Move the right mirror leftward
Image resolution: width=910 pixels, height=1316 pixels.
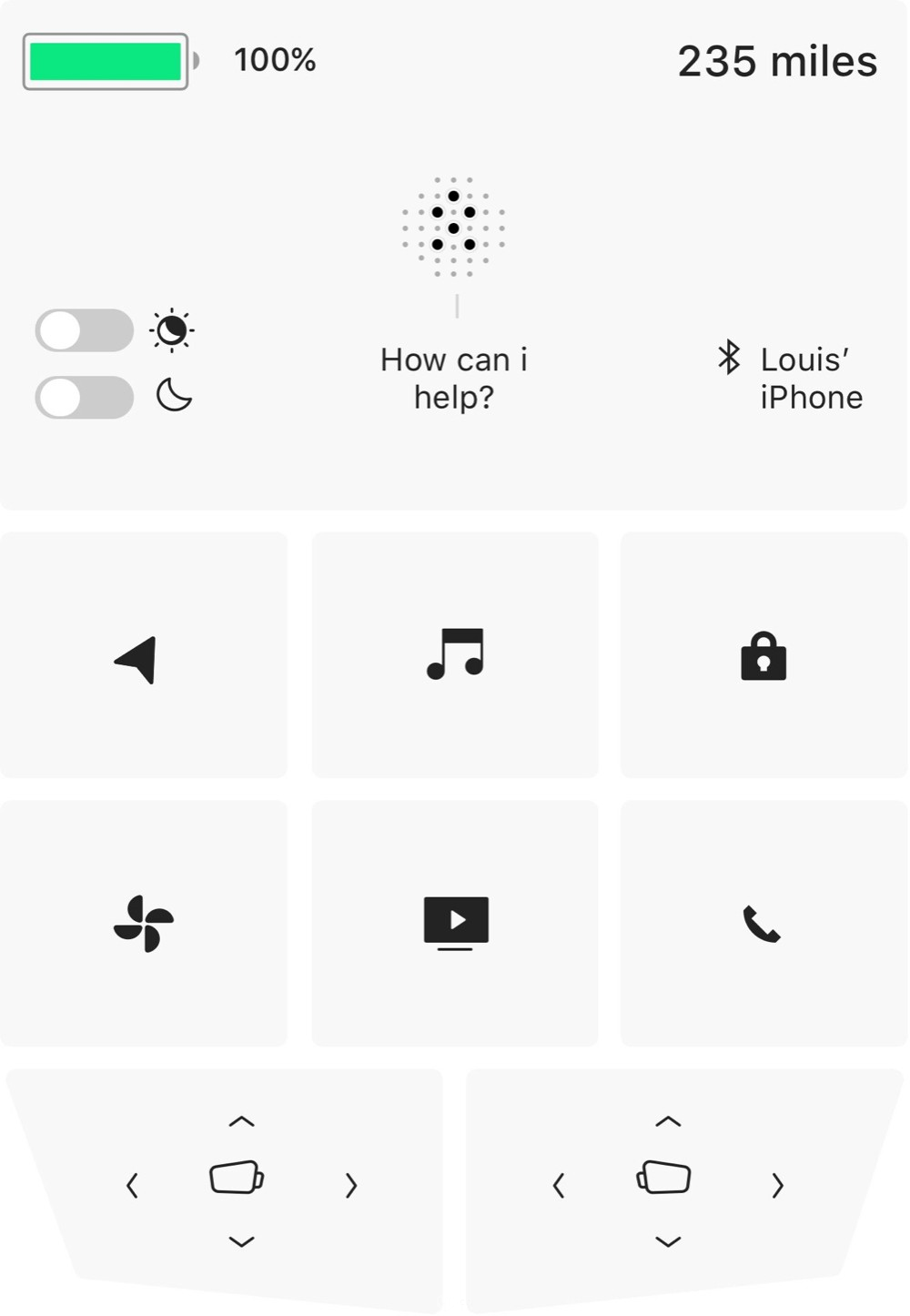559,1185
